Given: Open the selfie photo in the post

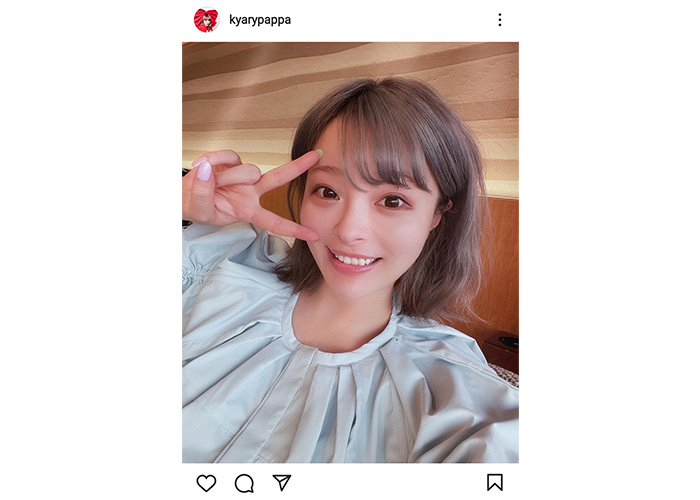Looking at the screenshot, I should click(350, 252).
